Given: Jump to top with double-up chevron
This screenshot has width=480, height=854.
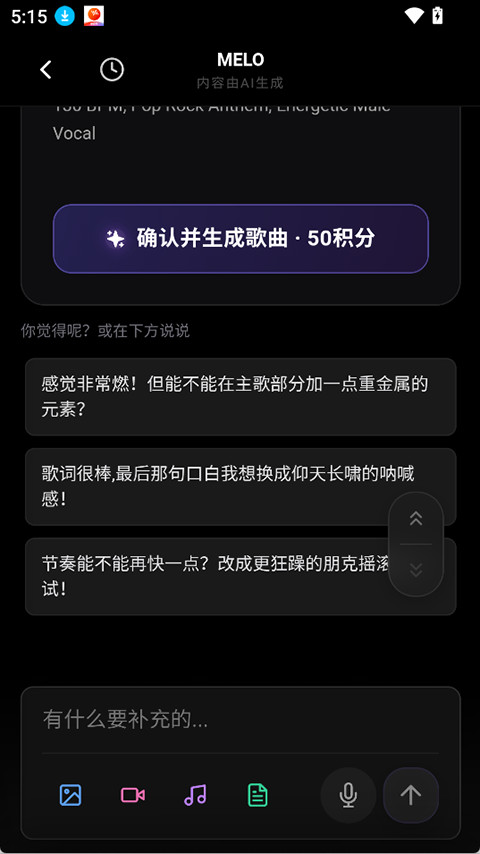Looking at the screenshot, I should point(416,518).
